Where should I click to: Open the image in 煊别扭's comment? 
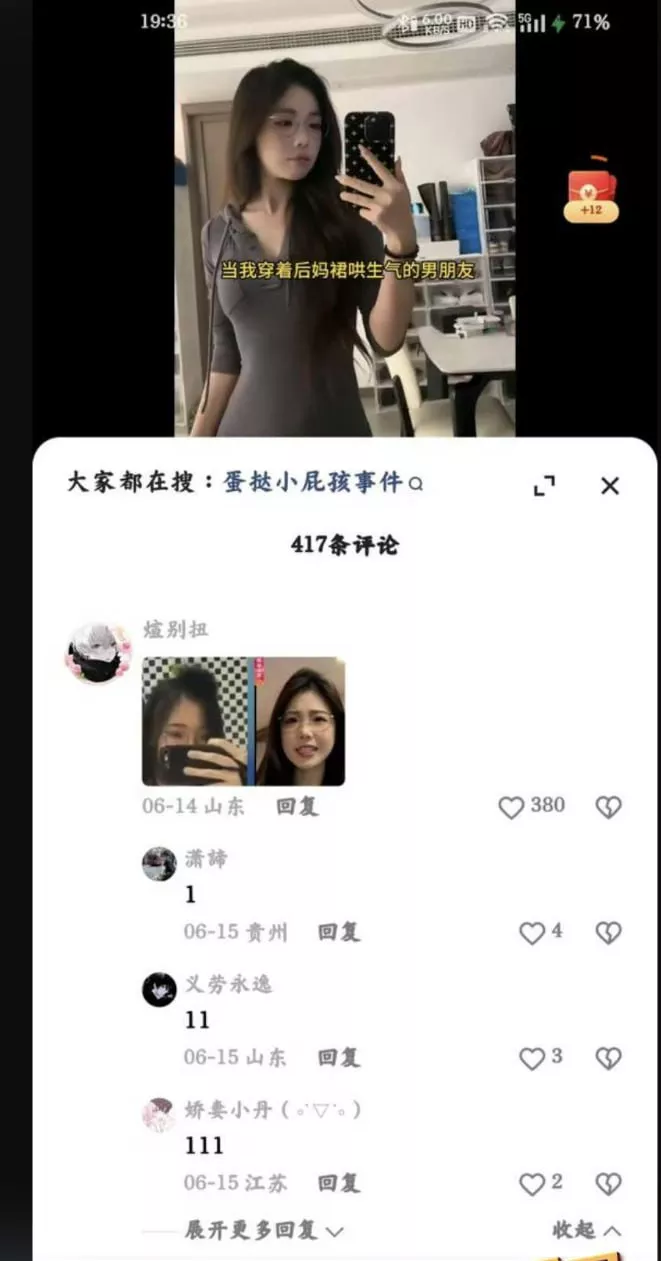point(243,721)
